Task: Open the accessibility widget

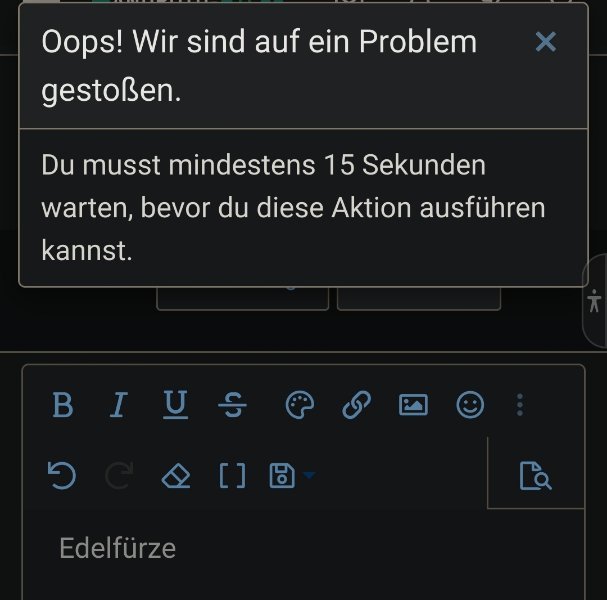Action: [x=594, y=303]
